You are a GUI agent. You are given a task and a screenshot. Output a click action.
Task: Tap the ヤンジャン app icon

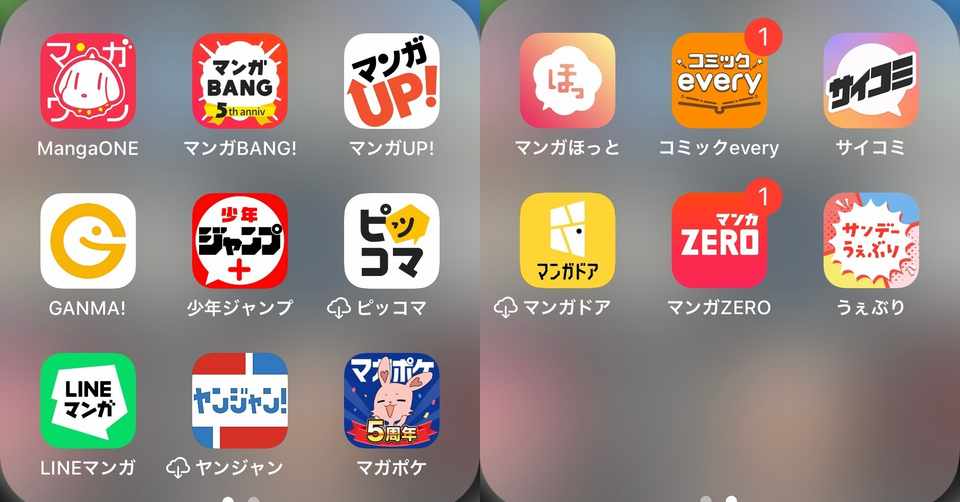[x=240, y=401]
